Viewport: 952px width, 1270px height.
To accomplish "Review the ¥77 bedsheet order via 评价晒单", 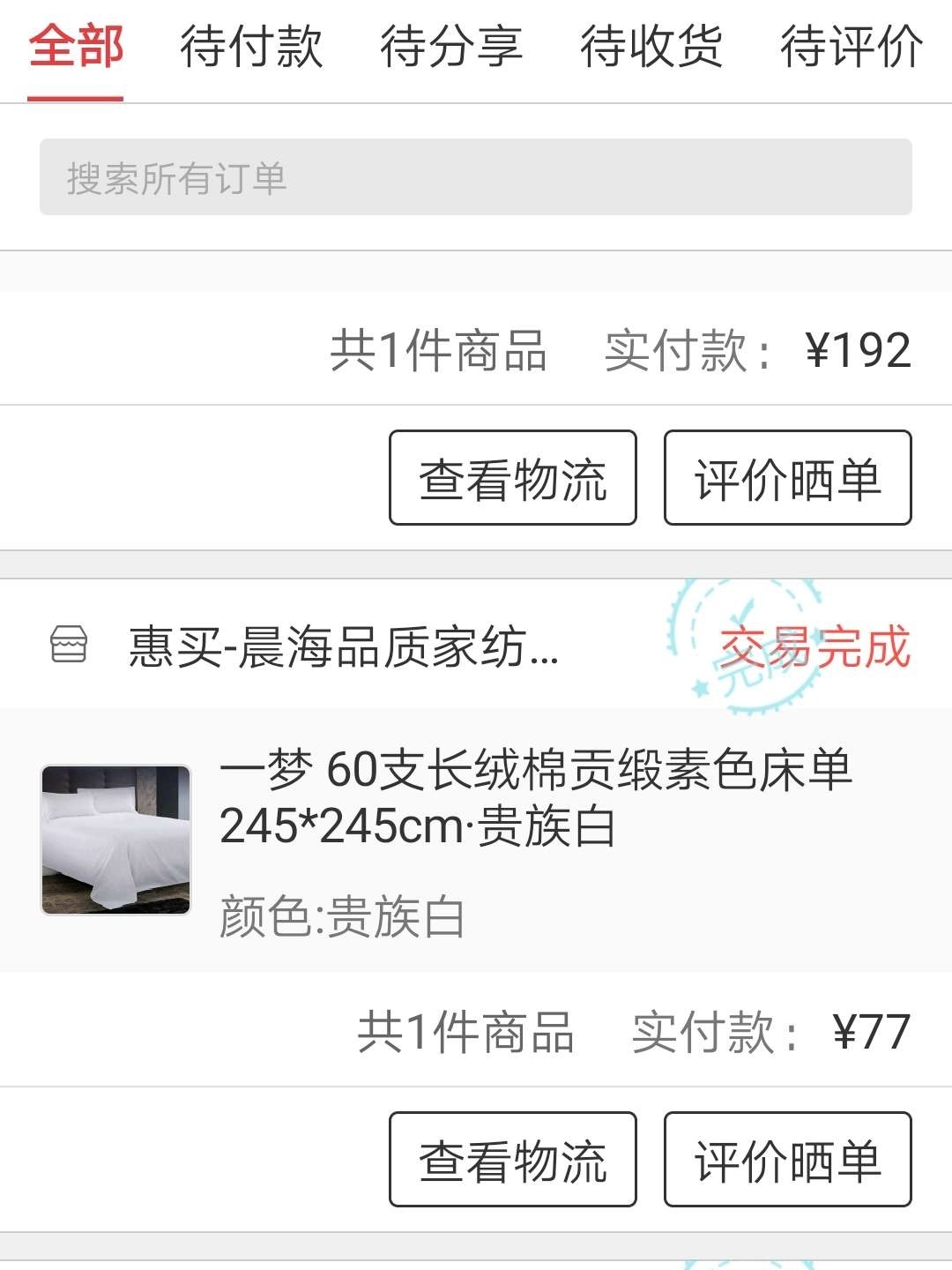I will [787, 1160].
